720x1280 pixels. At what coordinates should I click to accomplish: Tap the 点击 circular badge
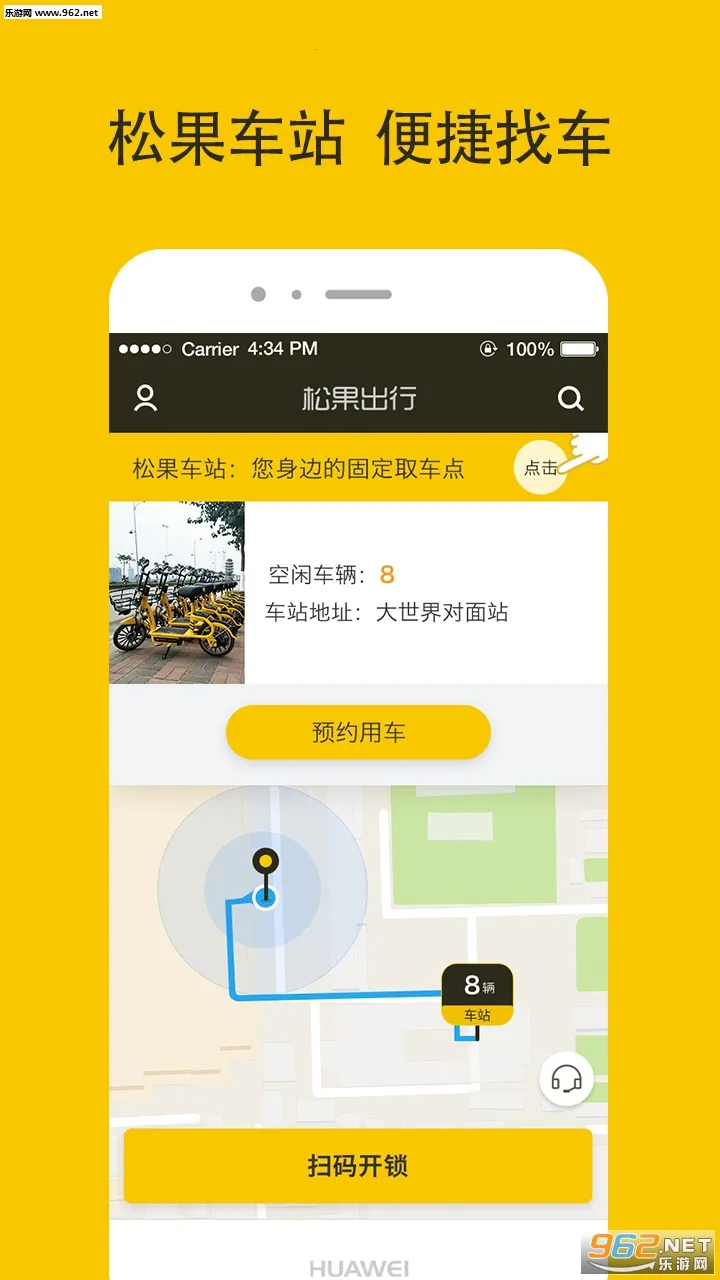tap(541, 467)
